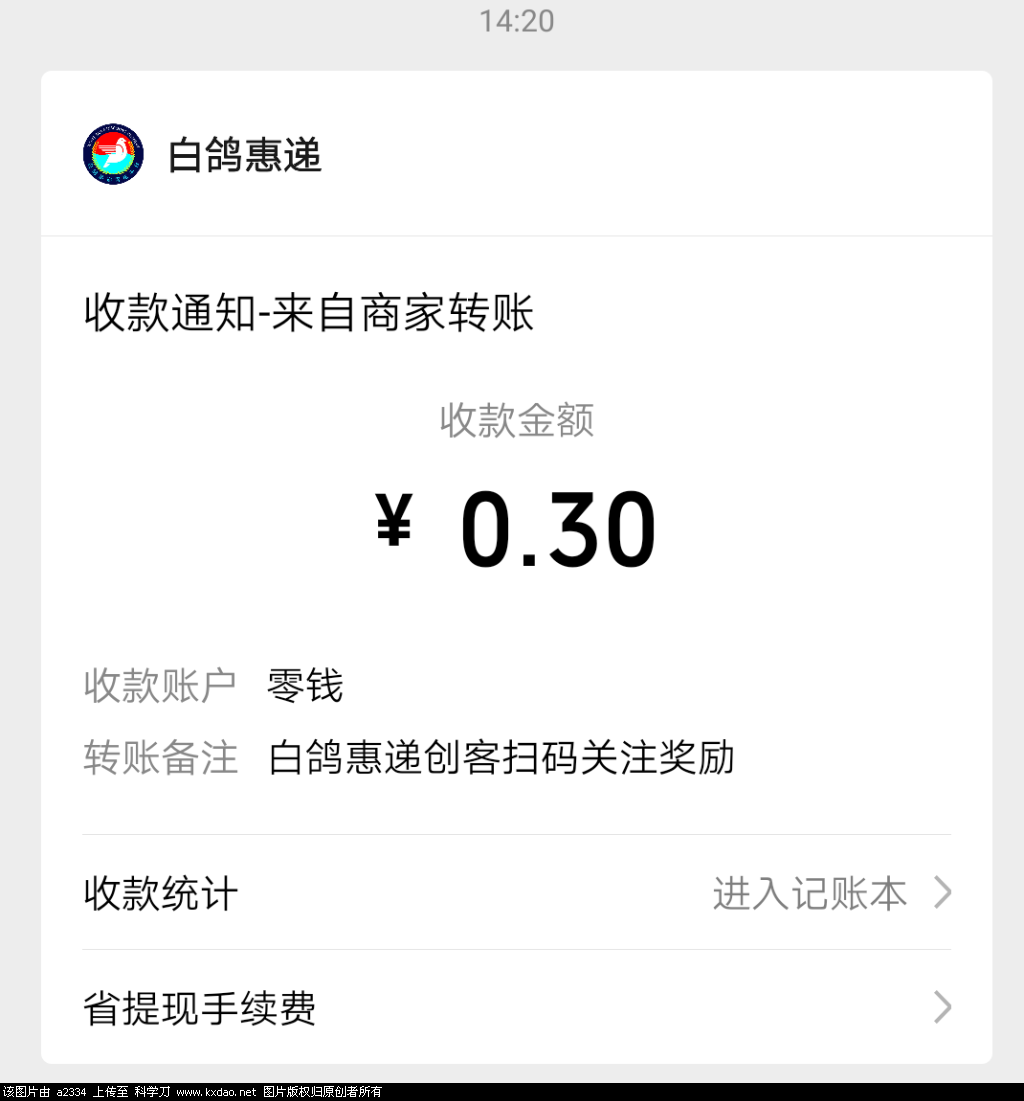Click the right arrow for fee savings
Viewport: 1024px width, 1101px height.
pyautogui.click(x=941, y=1008)
